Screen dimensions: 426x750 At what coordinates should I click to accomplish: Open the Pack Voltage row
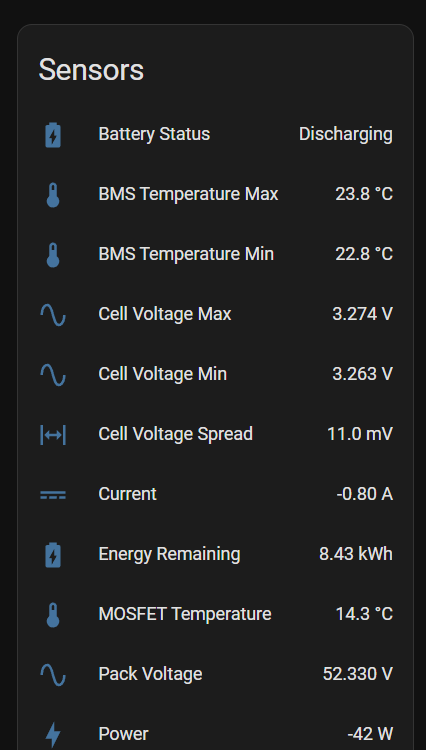215,674
